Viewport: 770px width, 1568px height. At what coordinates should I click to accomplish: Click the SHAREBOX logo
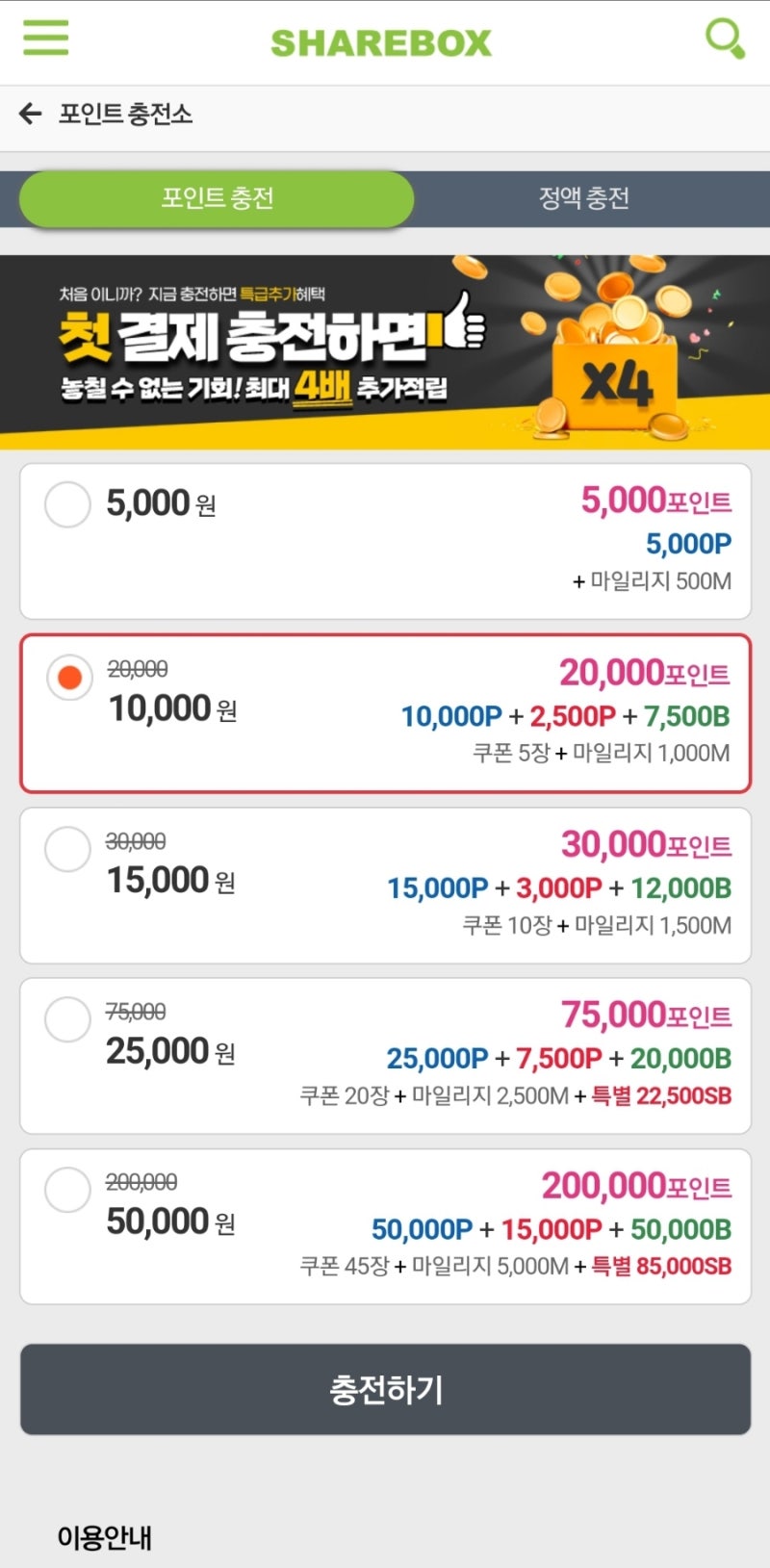tap(383, 39)
